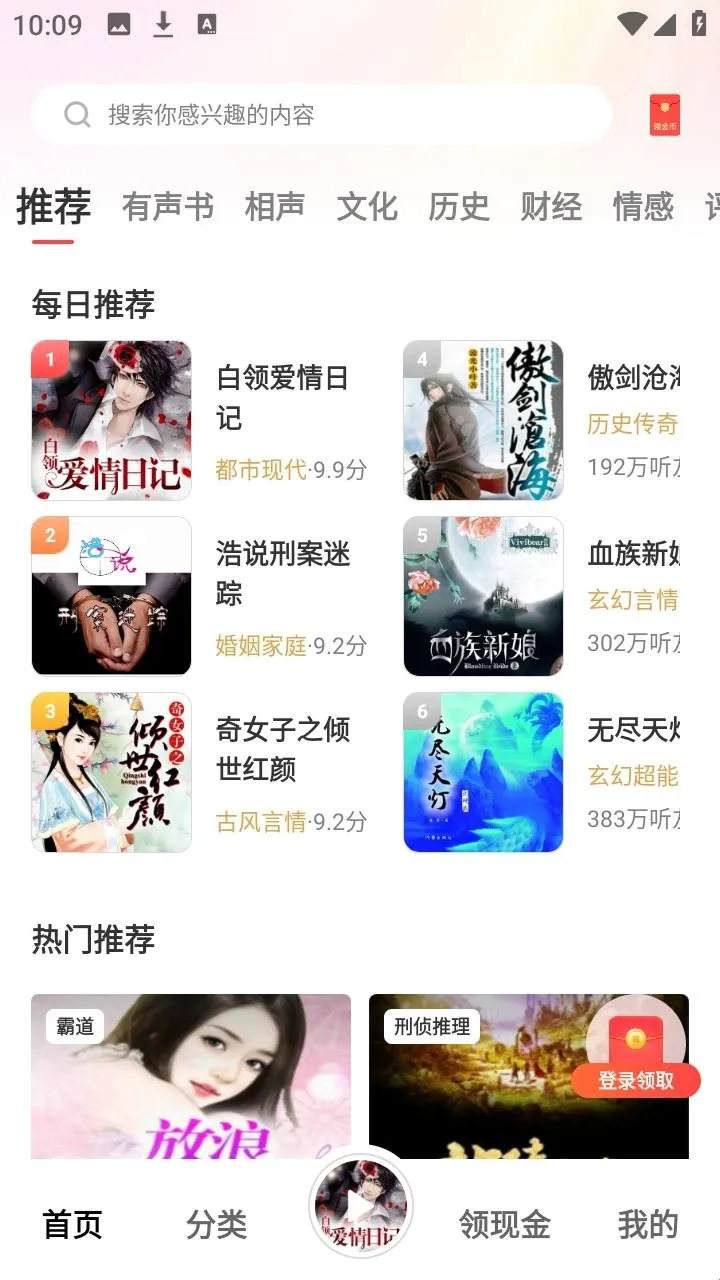Switch to the 有声书 tab
The width and height of the screenshot is (720, 1280).
point(166,207)
